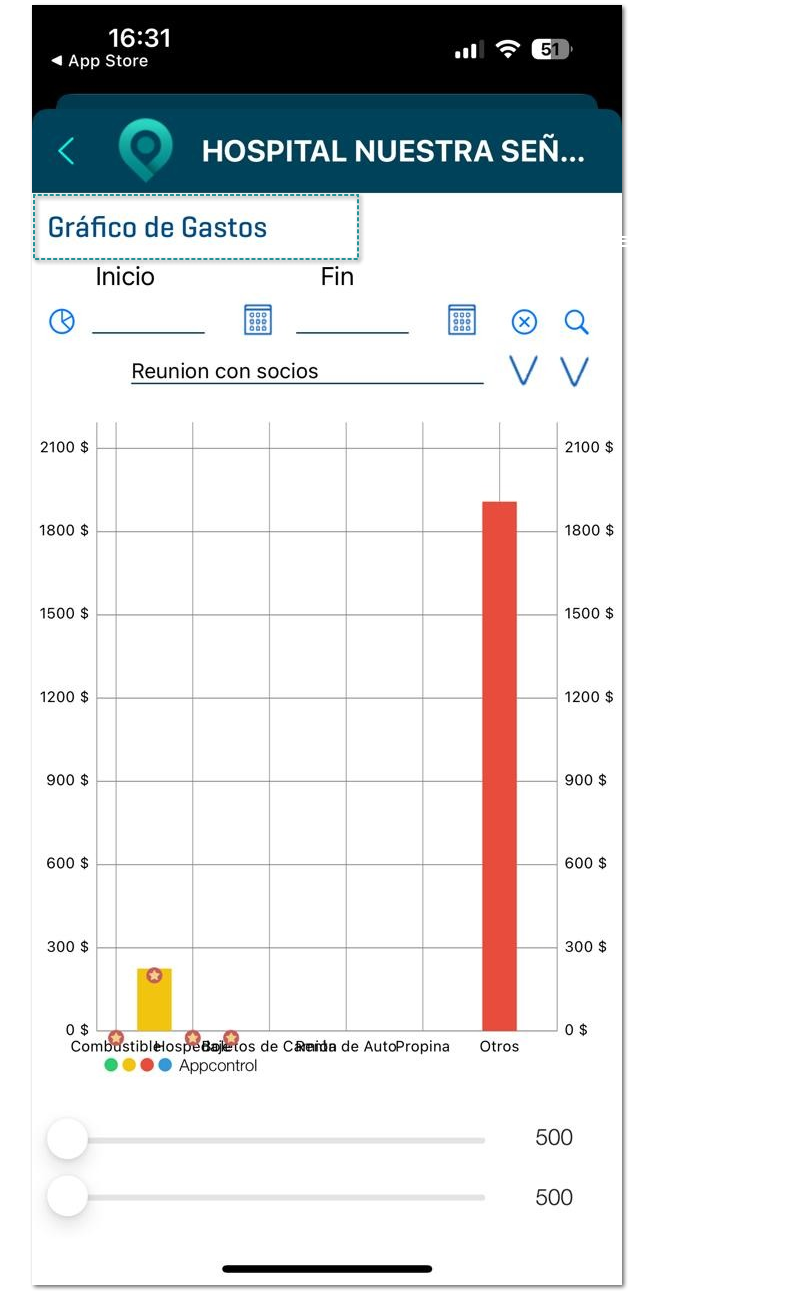
Task: Tap the back arrow in the header
Action: coord(66,149)
